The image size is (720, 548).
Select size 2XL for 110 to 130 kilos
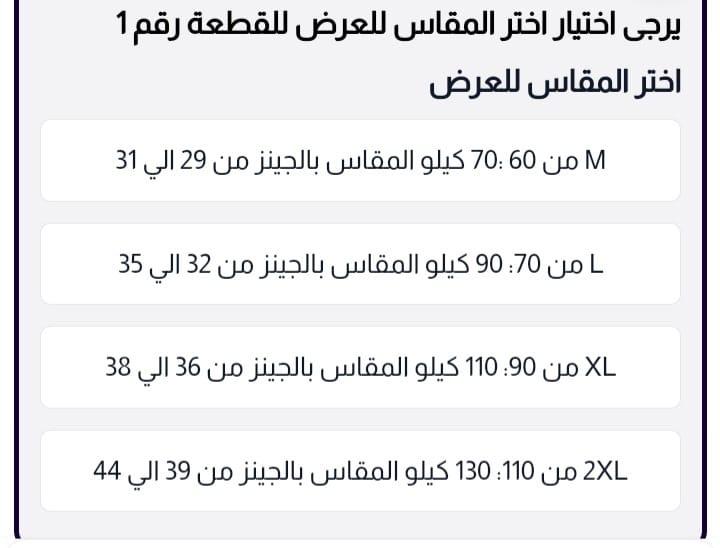360,470
